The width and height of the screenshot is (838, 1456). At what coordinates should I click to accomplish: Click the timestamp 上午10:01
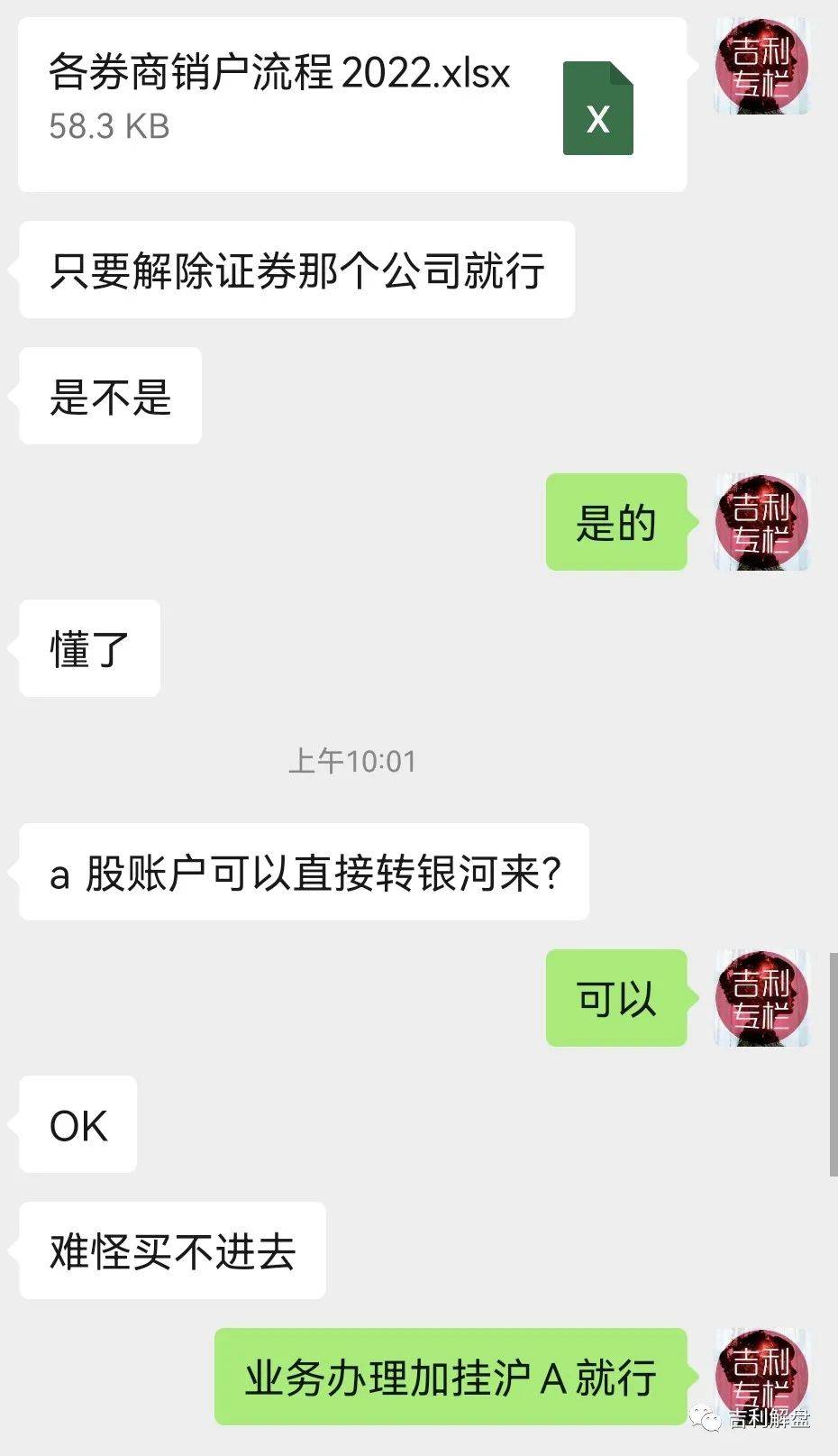(351, 761)
